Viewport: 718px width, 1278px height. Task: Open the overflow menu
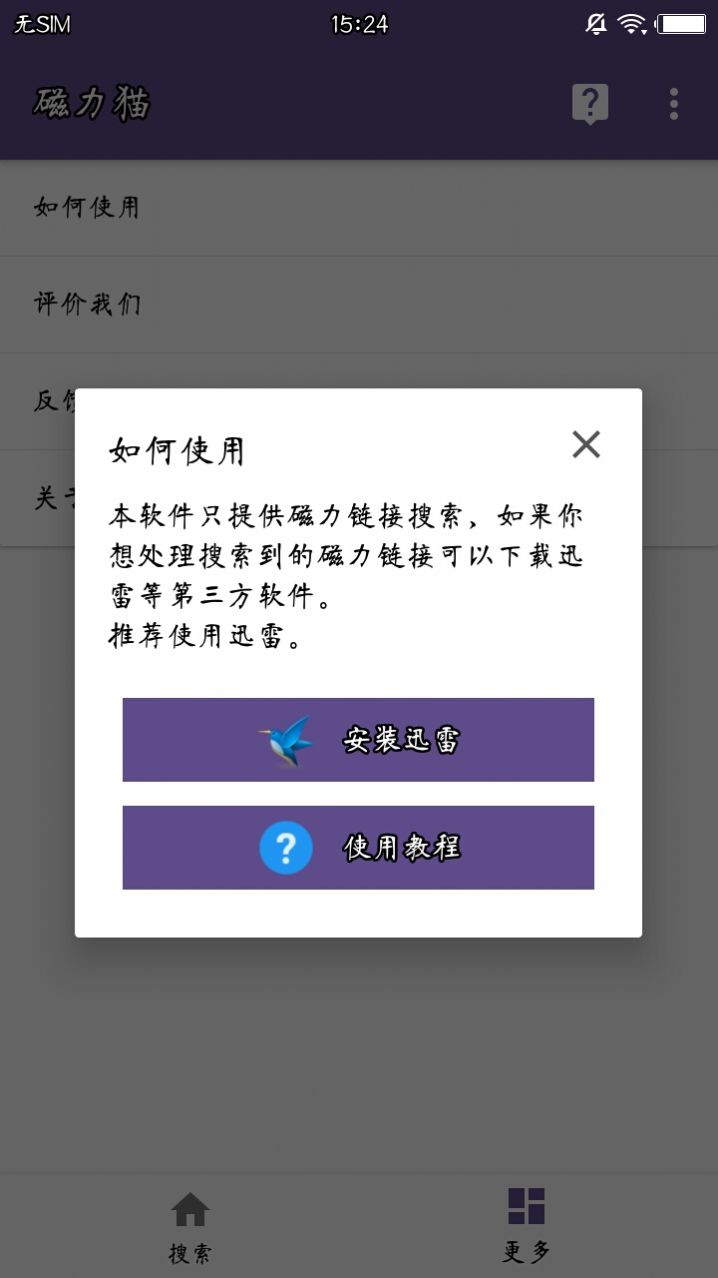coord(674,103)
